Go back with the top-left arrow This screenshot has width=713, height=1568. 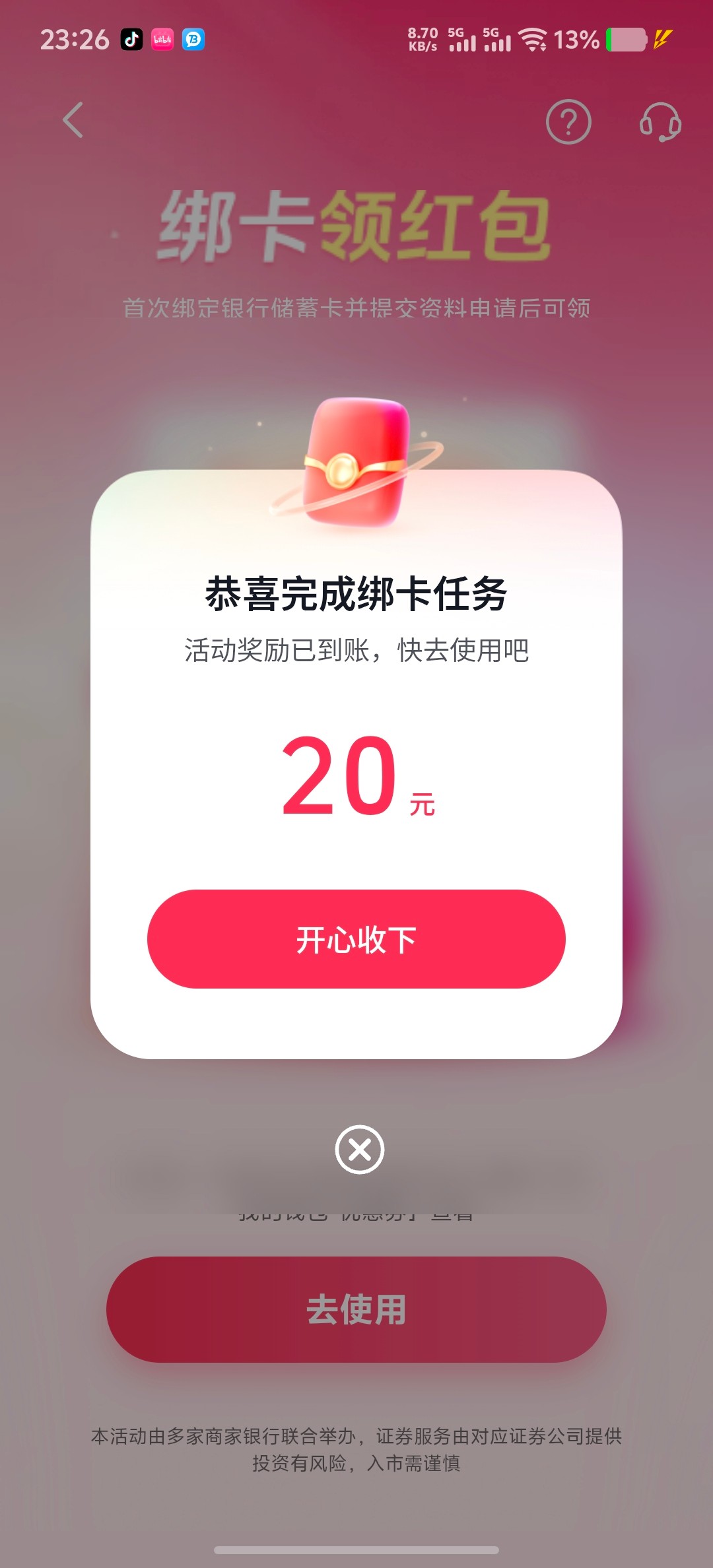[x=73, y=120]
